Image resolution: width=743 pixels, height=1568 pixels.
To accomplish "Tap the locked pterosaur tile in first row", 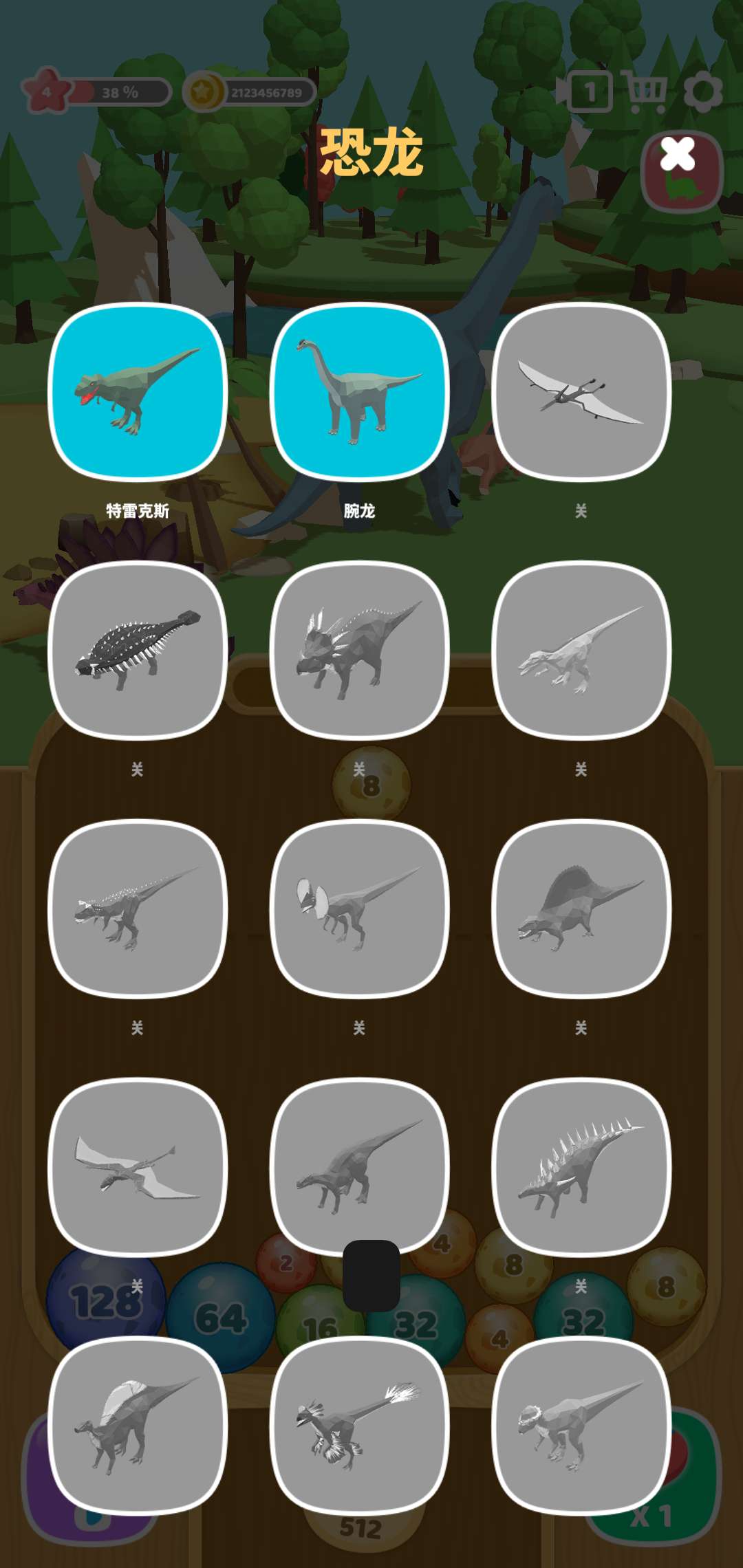I will [581, 392].
